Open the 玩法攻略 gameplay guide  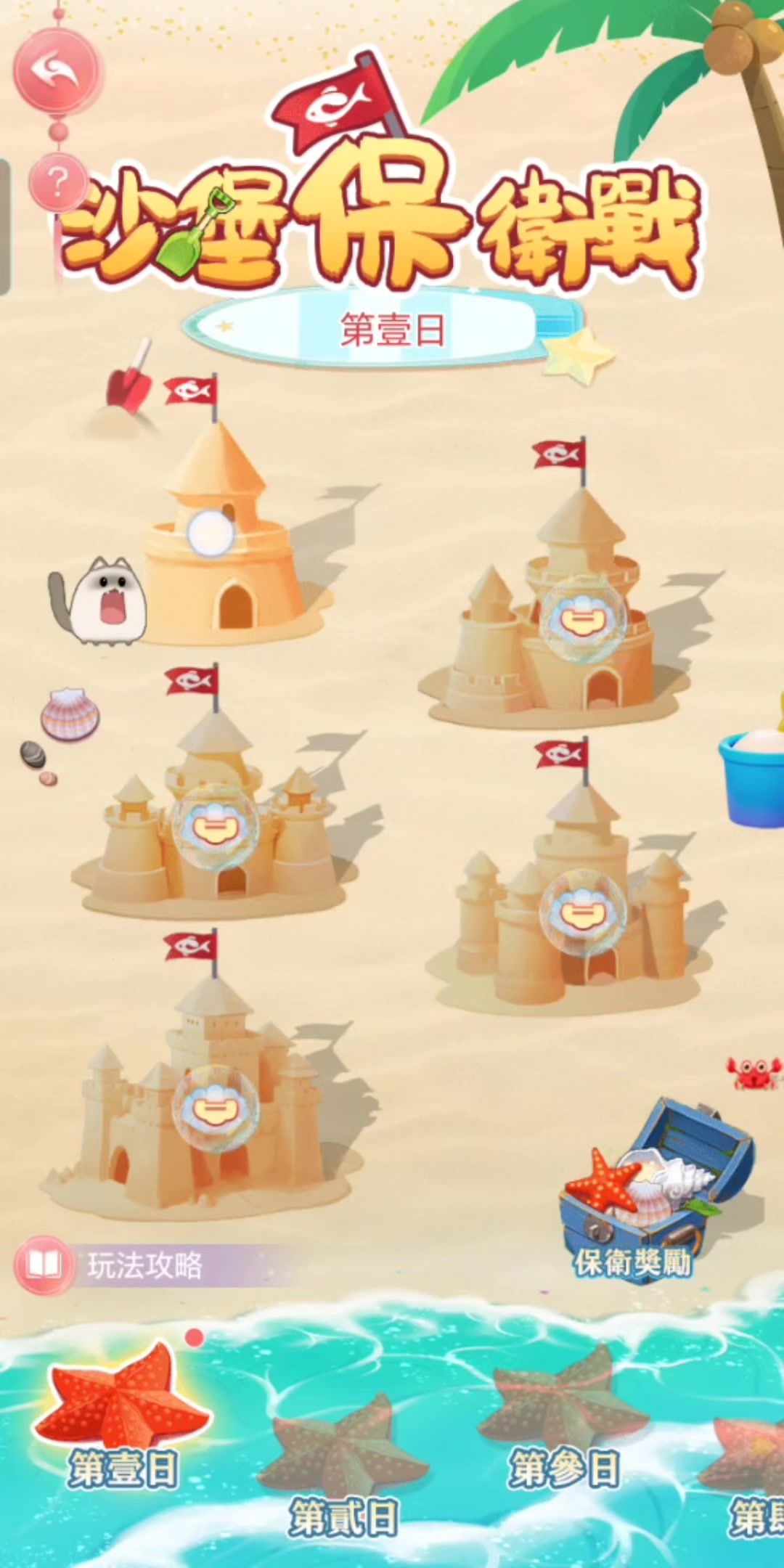click(x=116, y=1265)
